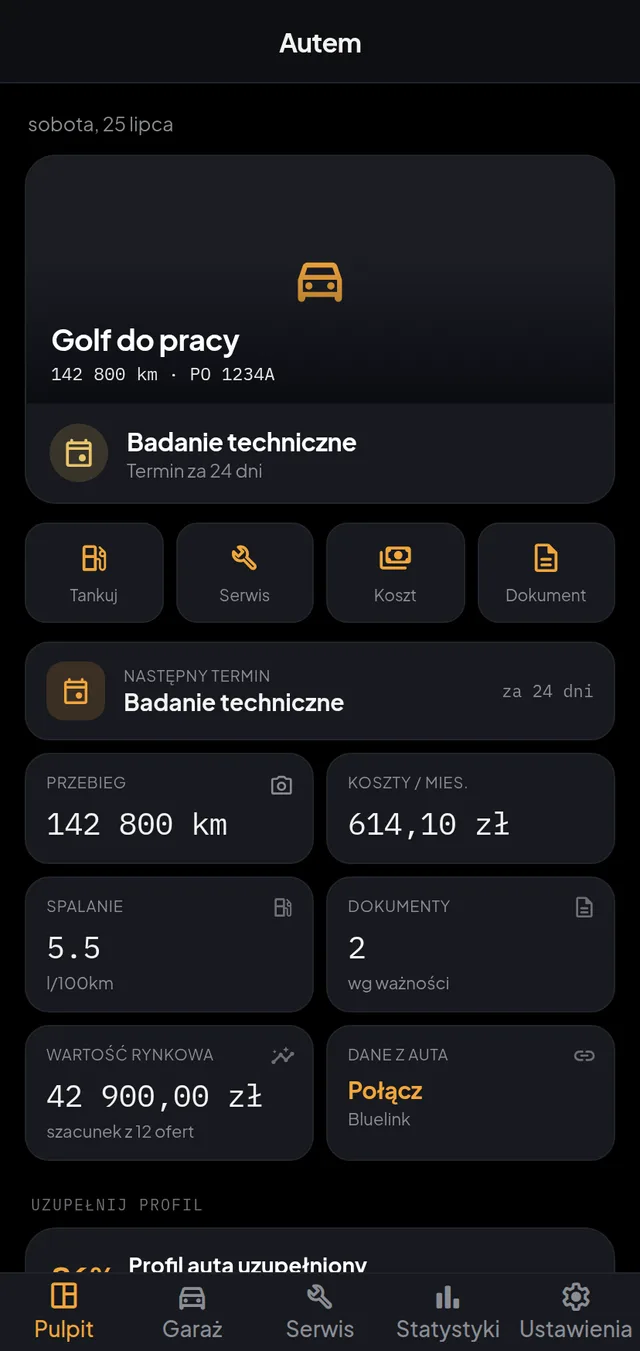Open the Dokumenty card
The width and height of the screenshot is (640, 1351).
point(470,944)
